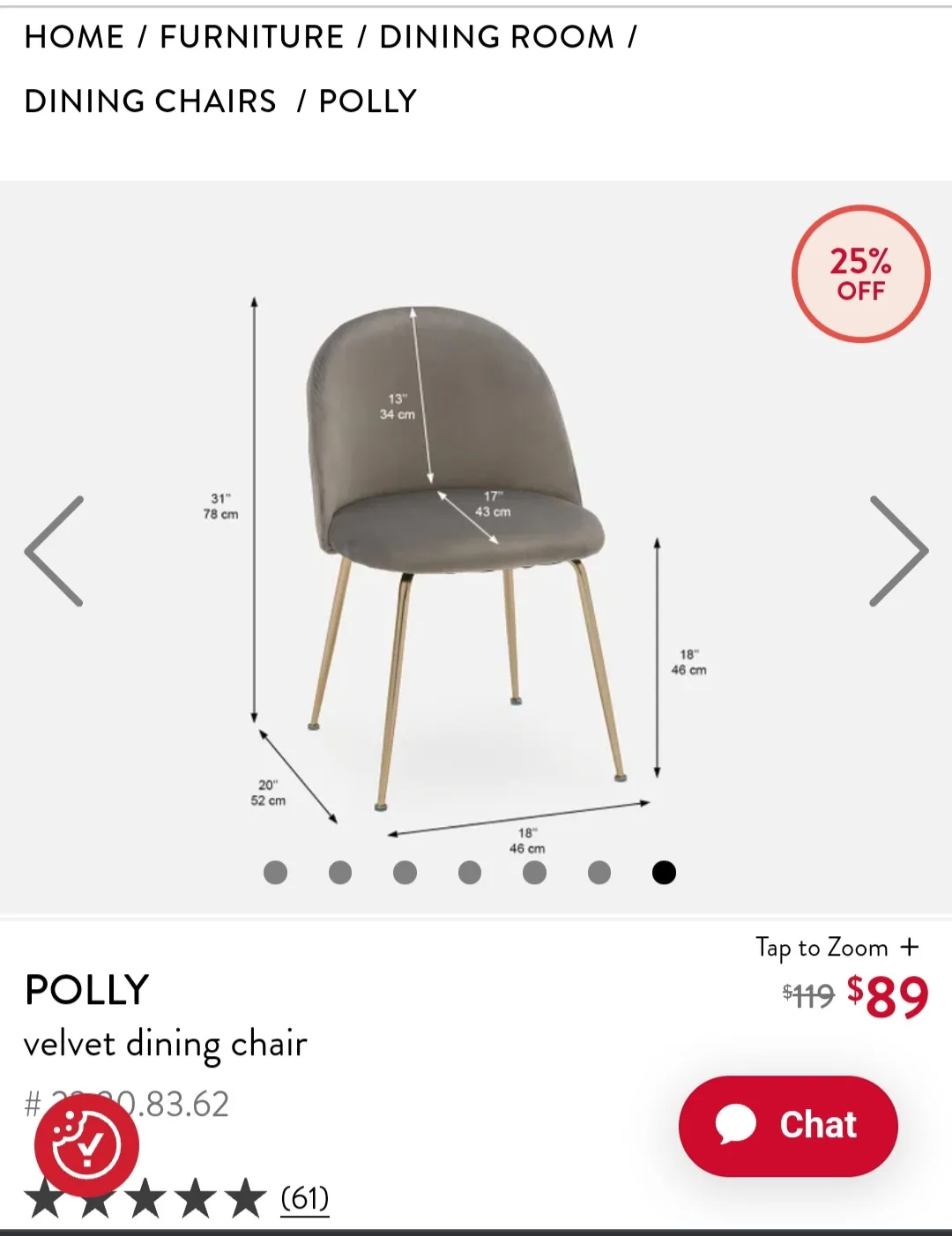Image resolution: width=952 pixels, height=1236 pixels.
Task: Click the plus icon next to Tap to Zoom
Action: pos(910,948)
